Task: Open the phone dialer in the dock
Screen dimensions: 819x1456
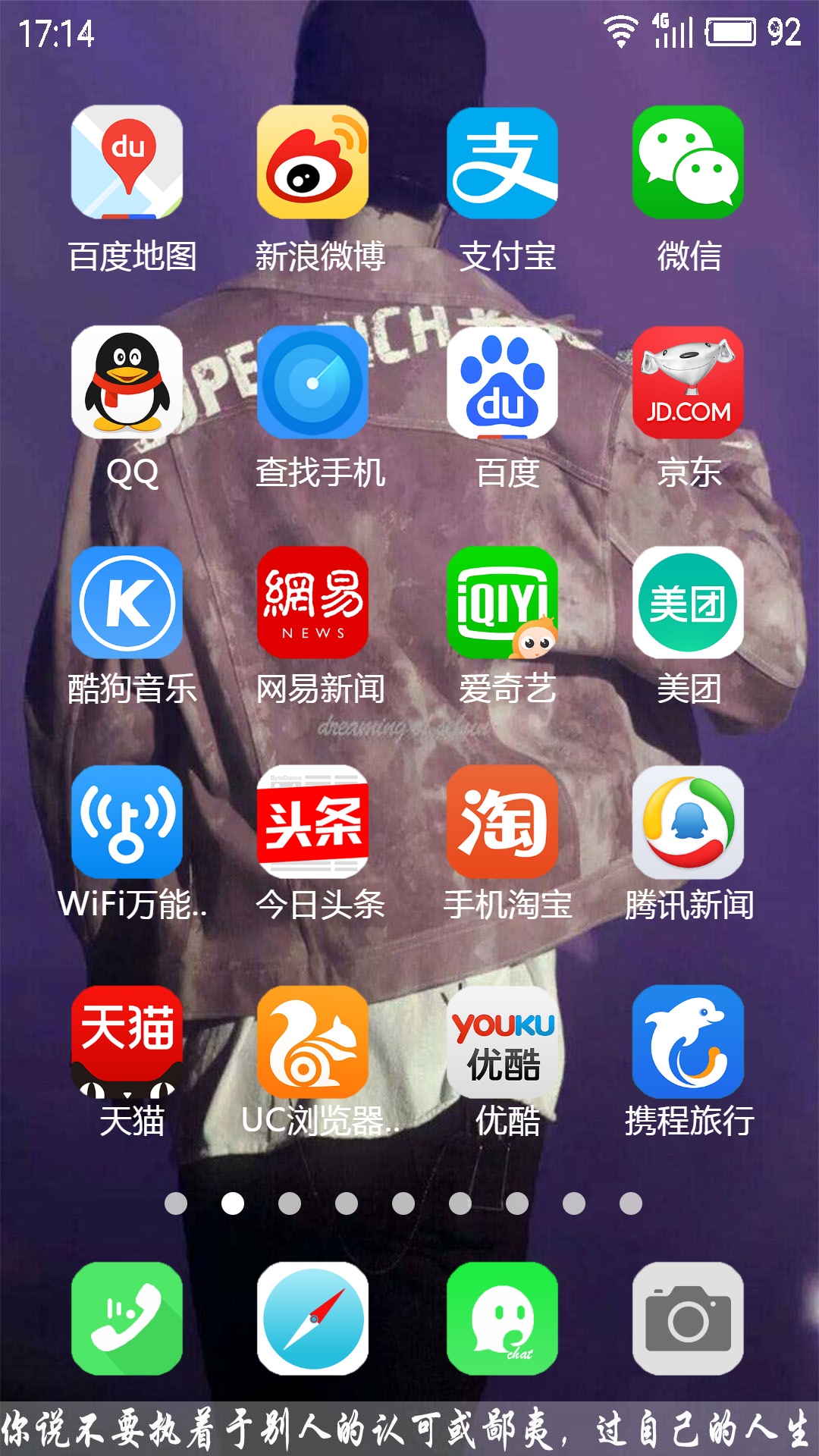Action: pos(127,1319)
